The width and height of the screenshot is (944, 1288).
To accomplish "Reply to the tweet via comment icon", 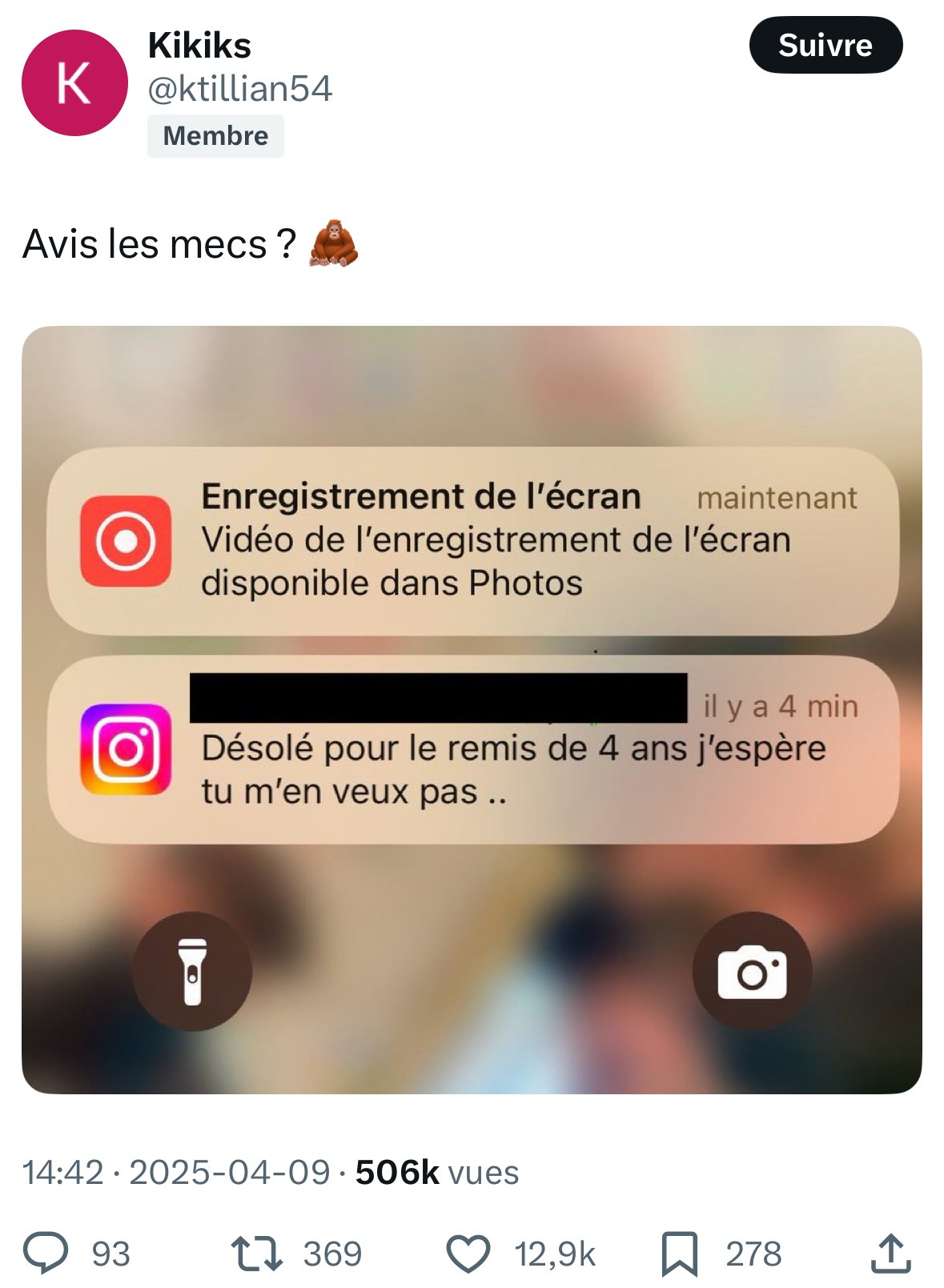I will point(46,1253).
